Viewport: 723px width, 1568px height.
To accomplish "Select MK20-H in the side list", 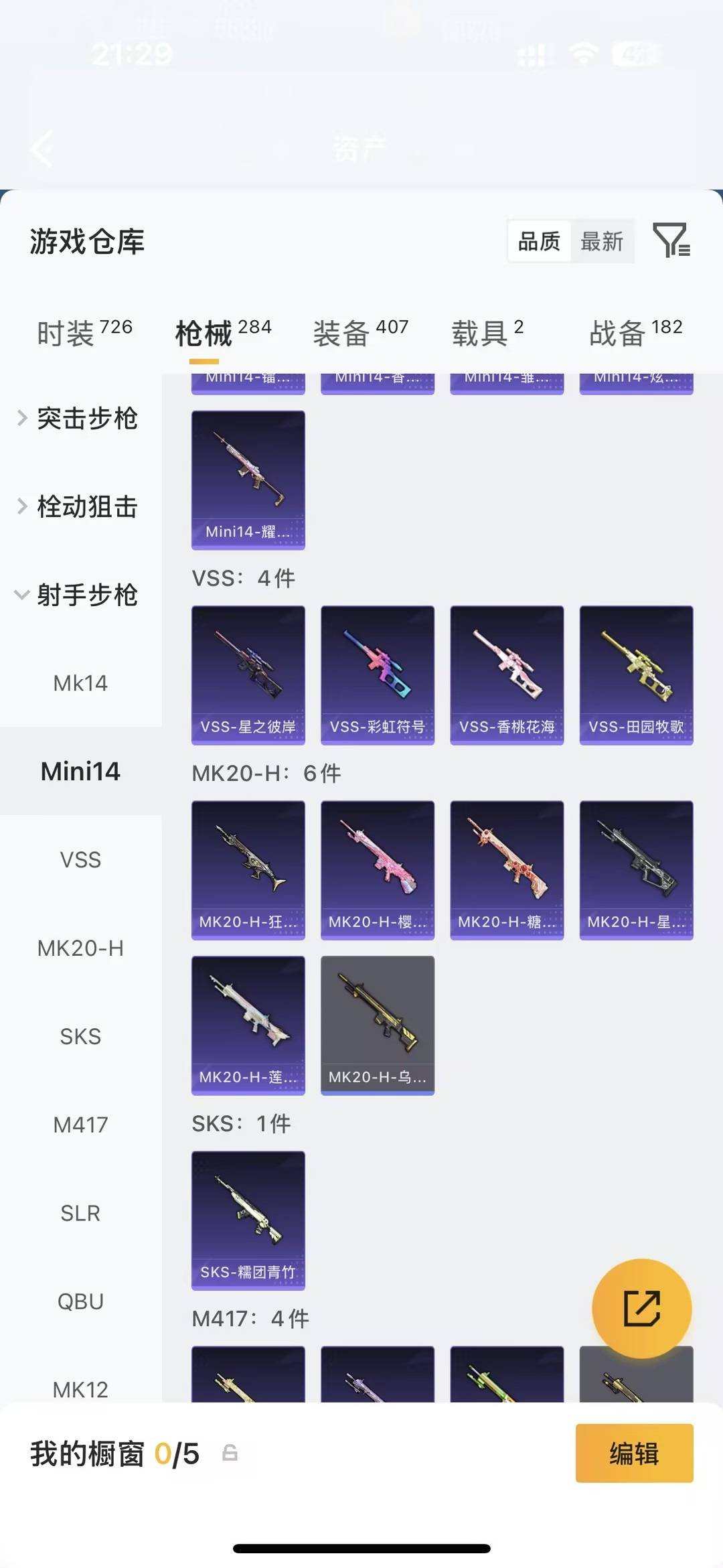I will tap(80, 948).
